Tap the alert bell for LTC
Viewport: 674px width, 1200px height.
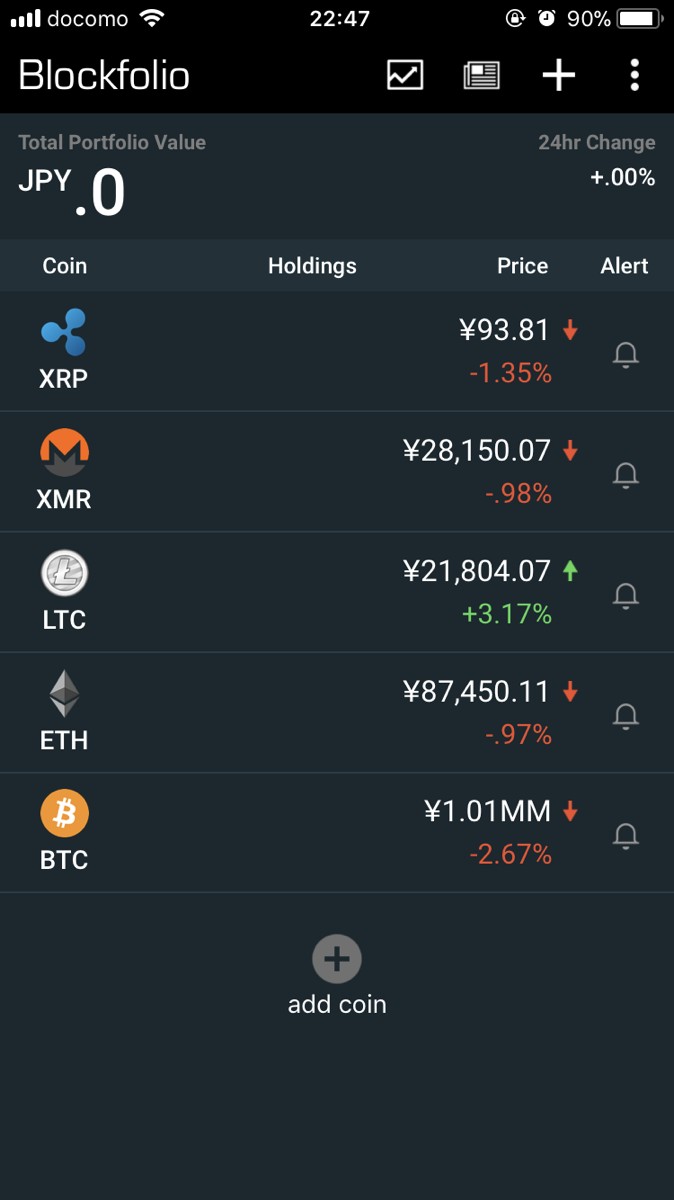coord(626,595)
